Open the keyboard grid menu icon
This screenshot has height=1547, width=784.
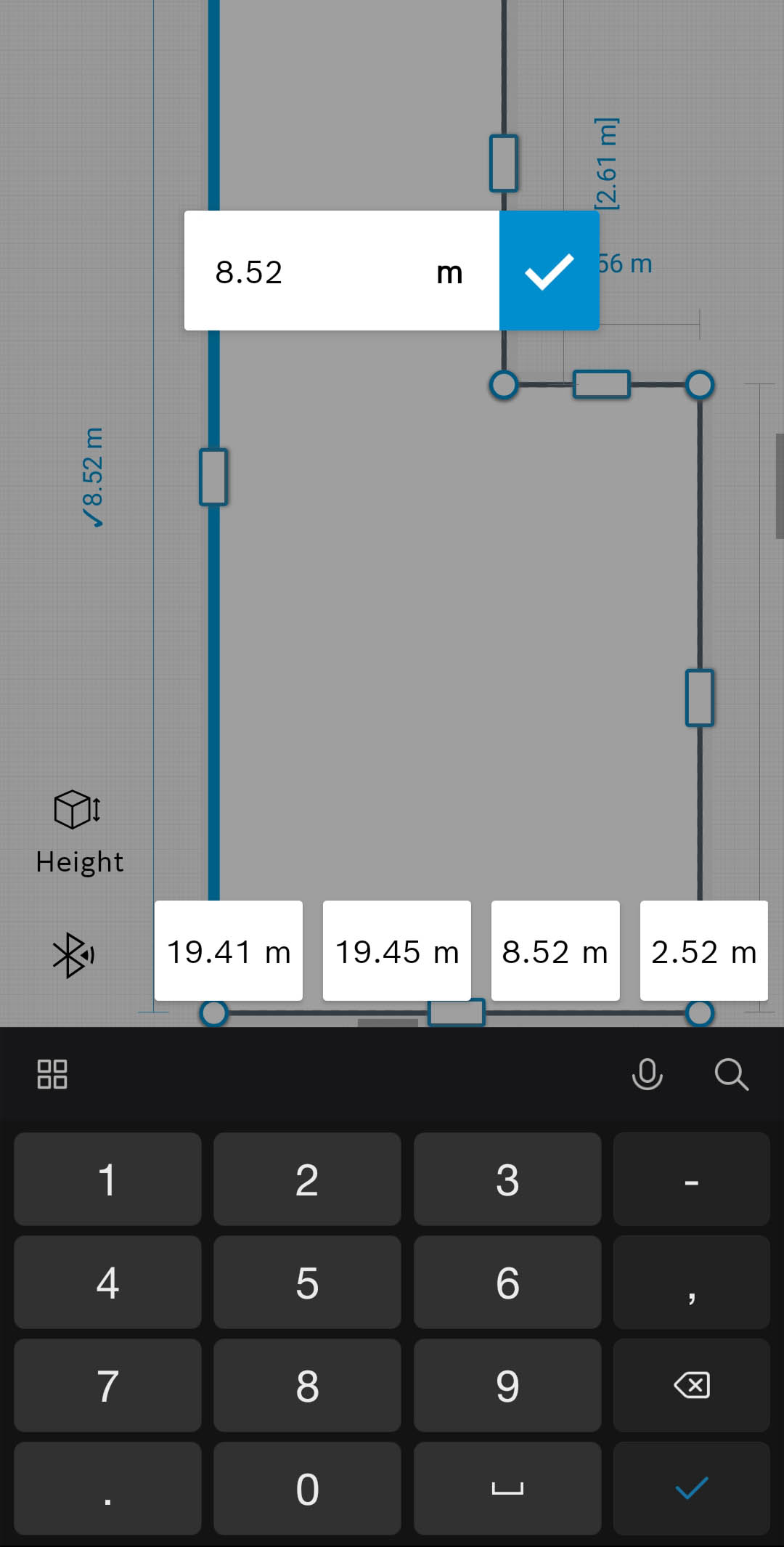52,1074
